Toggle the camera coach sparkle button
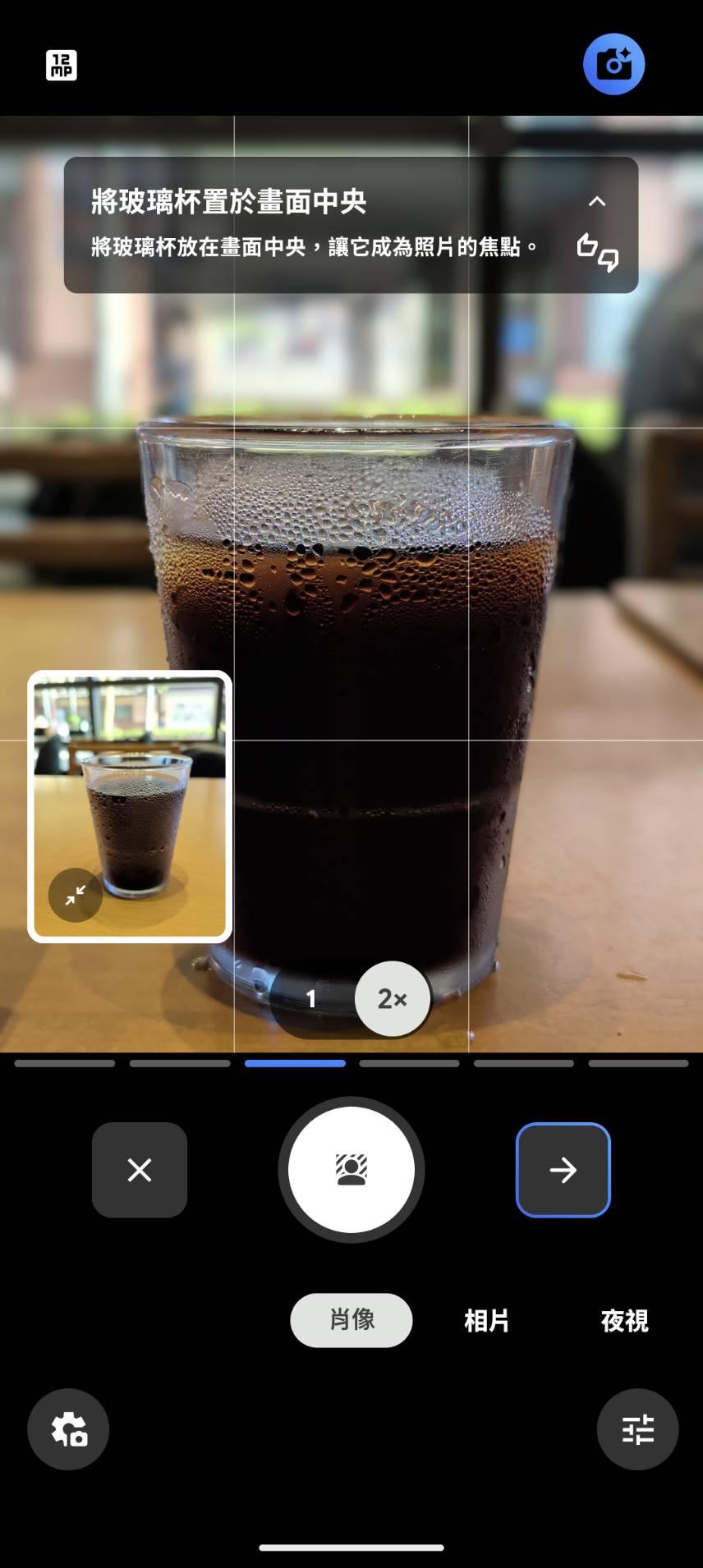This screenshot has height=1568, width=703. (x=613, y=64)
